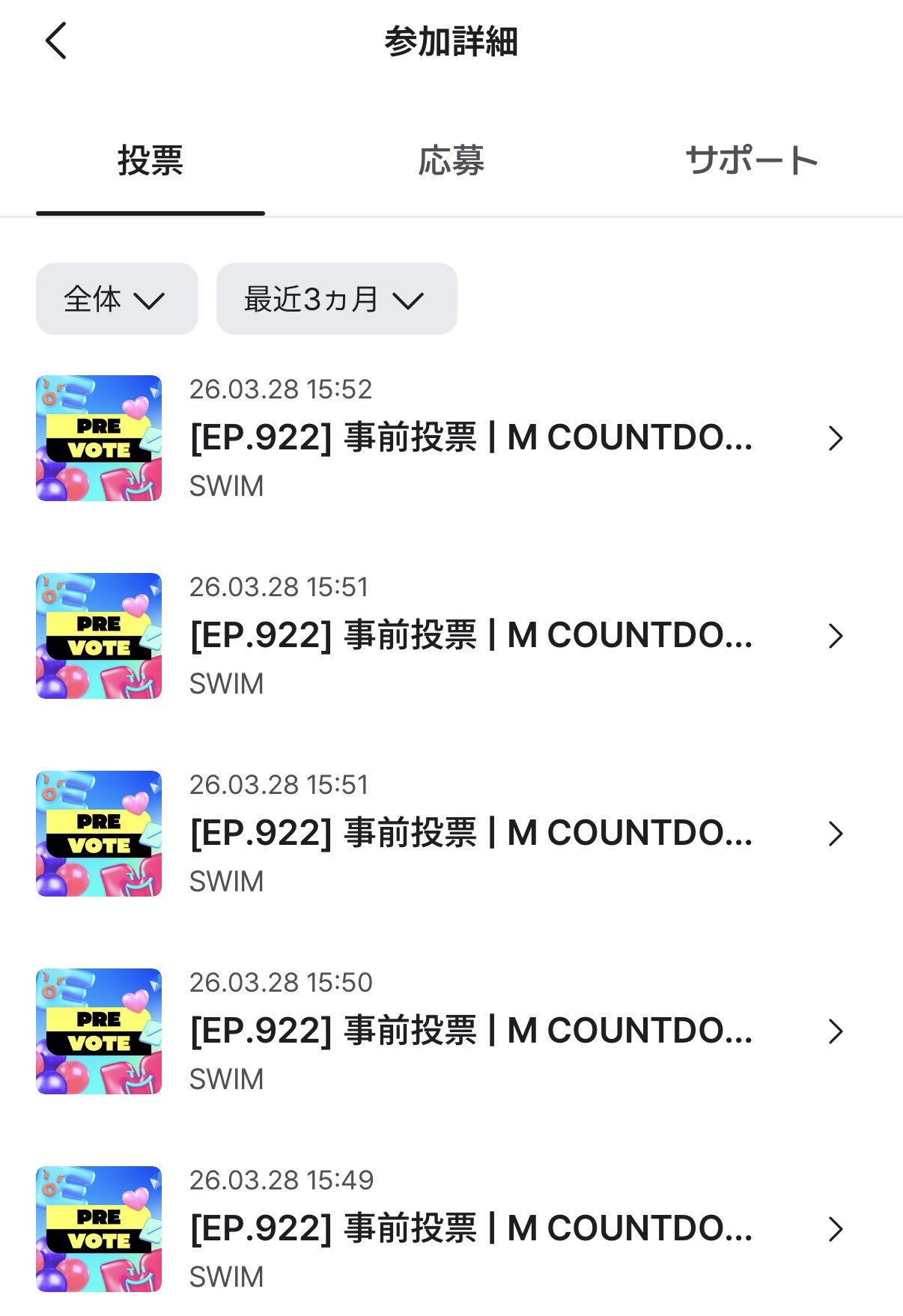Change the 最近3カ月 period filter
903x1316 pixels.
(336, 299)
